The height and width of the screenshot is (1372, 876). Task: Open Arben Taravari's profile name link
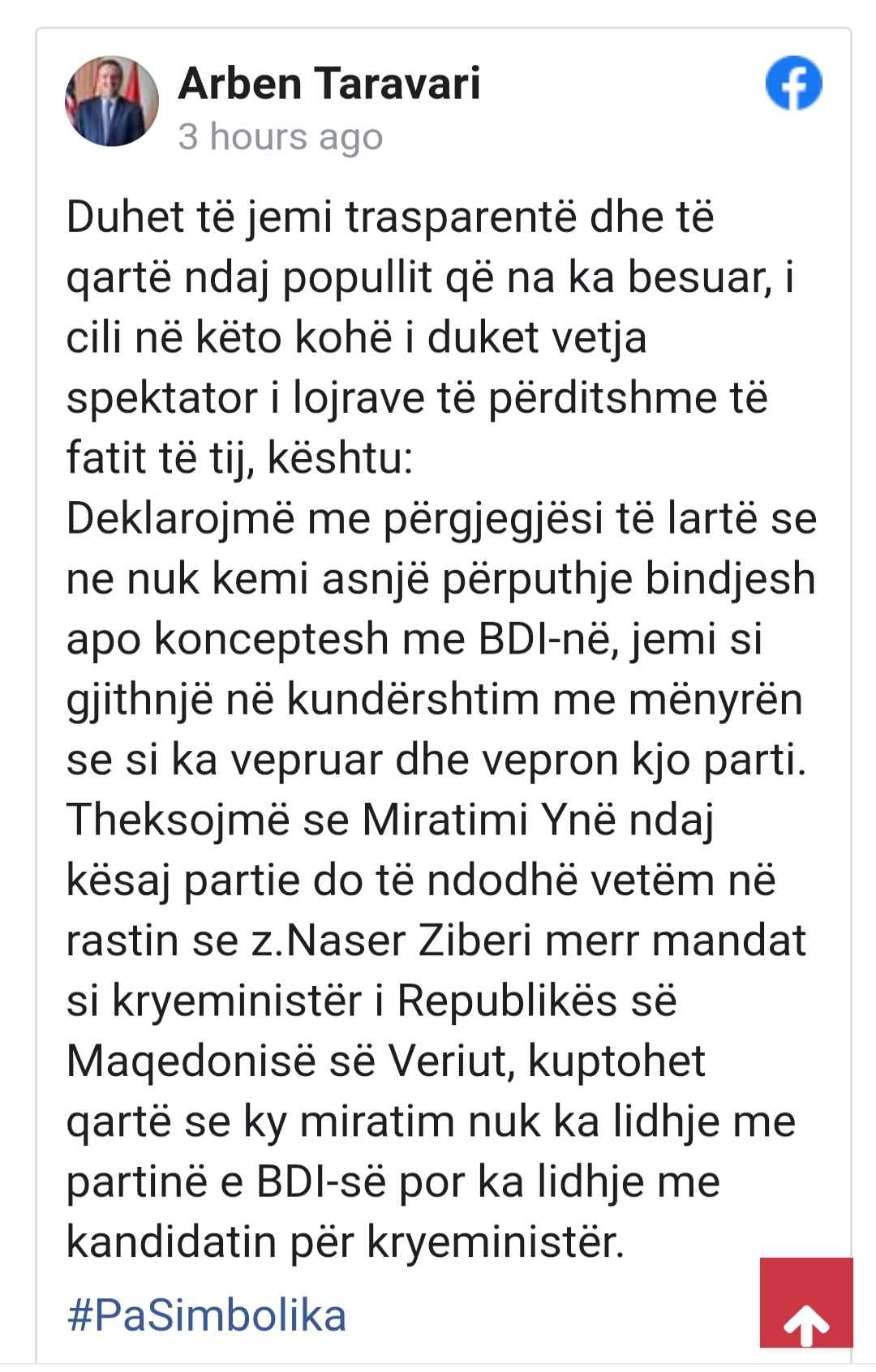tap(328, 84)
